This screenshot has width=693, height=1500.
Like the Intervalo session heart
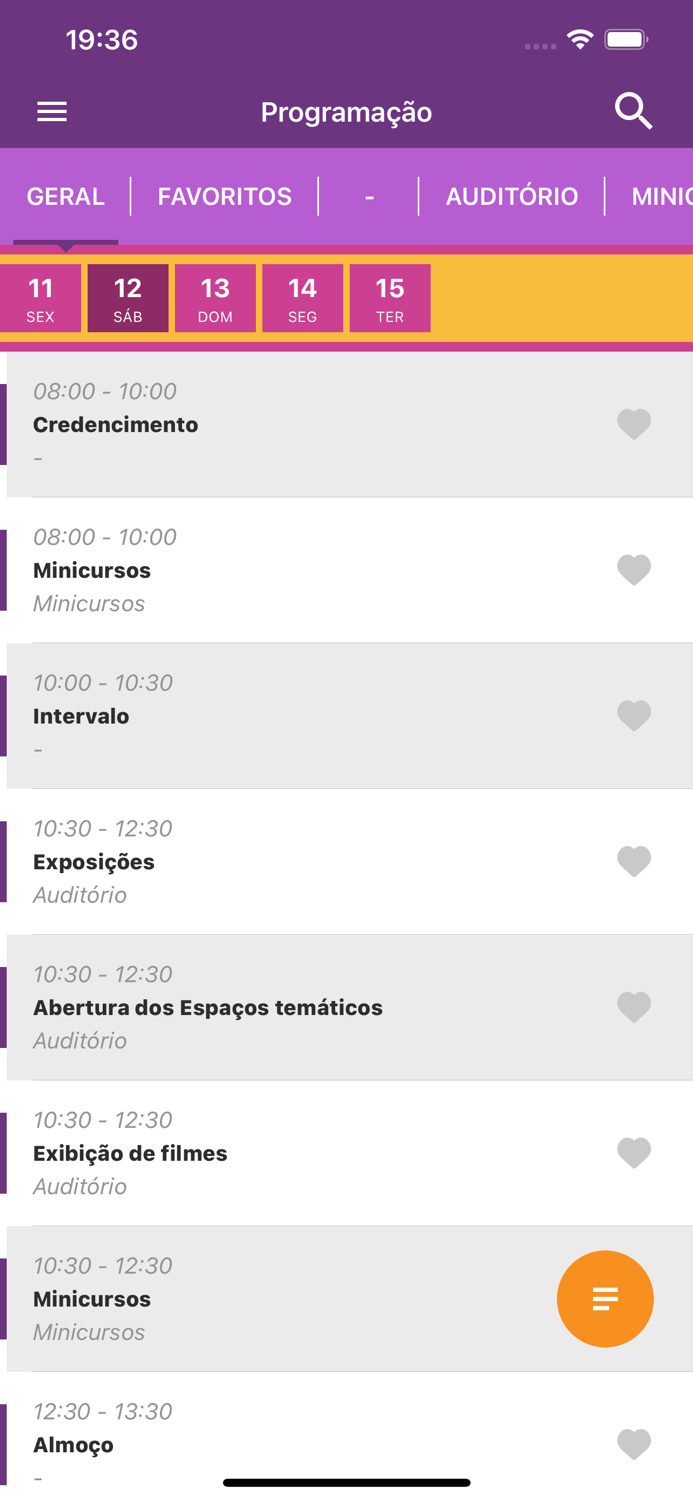[634, 716]
